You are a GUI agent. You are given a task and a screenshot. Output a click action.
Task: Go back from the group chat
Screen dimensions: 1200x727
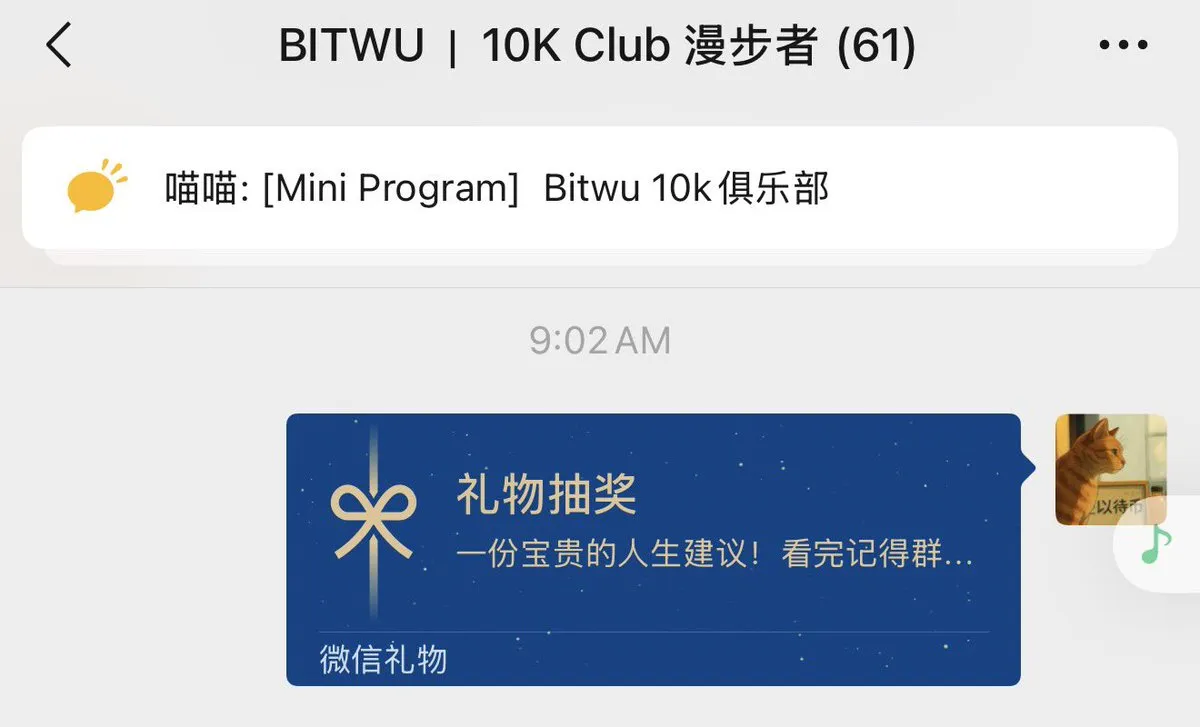pos(59,46)
